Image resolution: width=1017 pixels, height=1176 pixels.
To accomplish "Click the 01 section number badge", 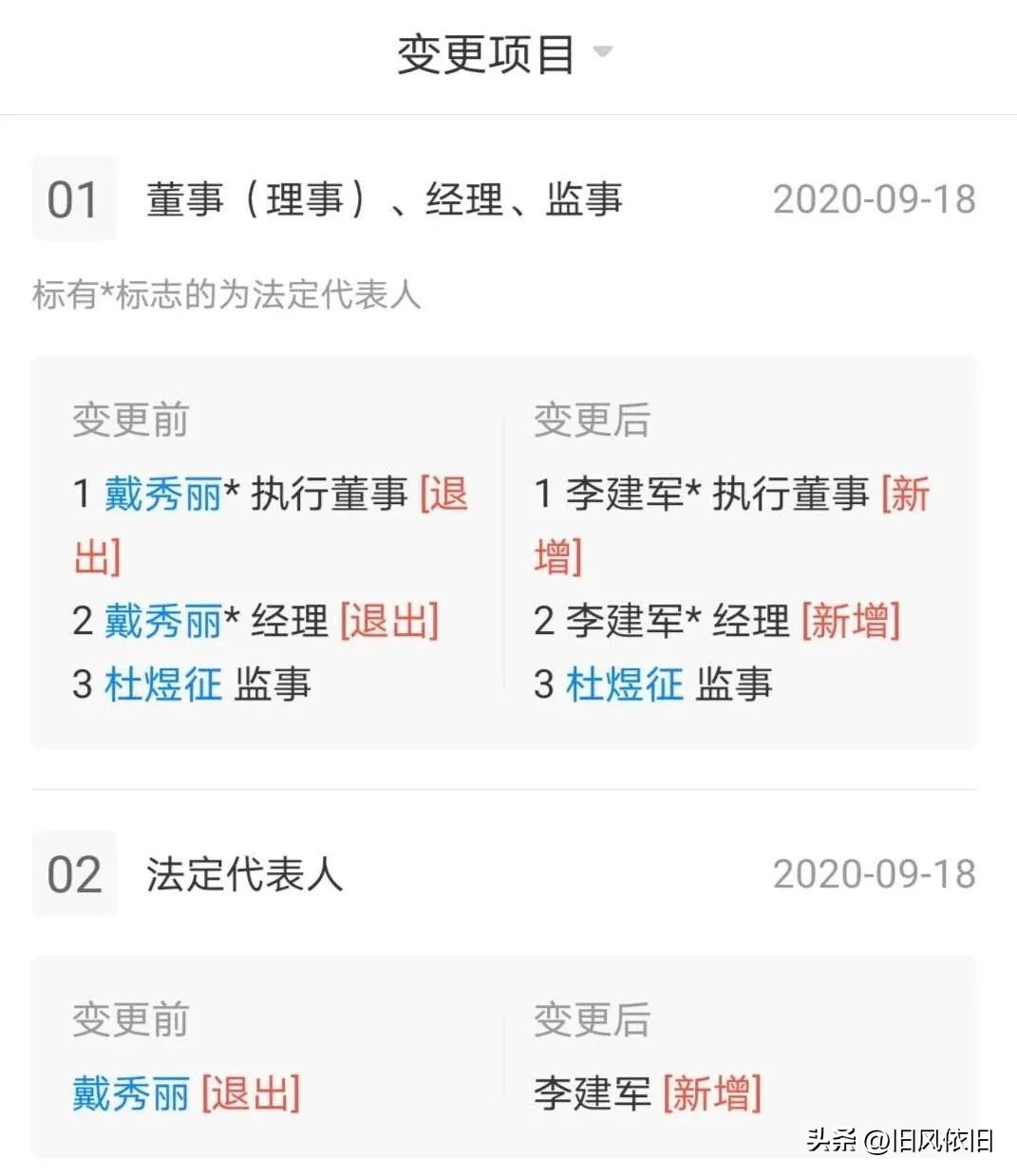I will (74, 199).
